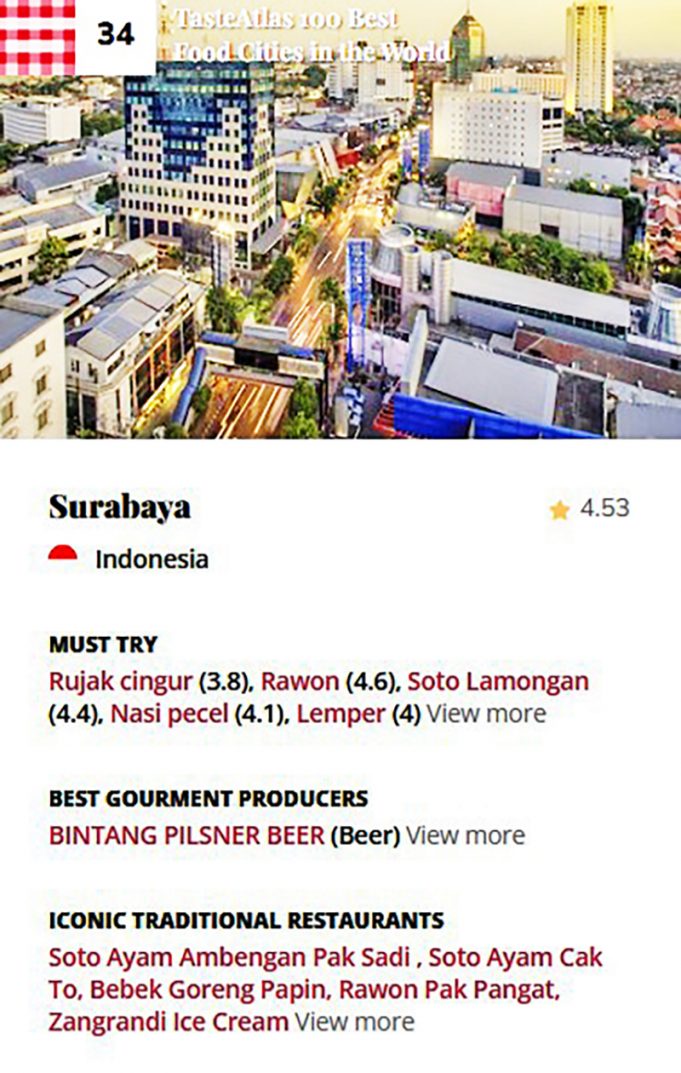
Task: Open the Surabaya city photo
Action: click(x=340, y=250)
